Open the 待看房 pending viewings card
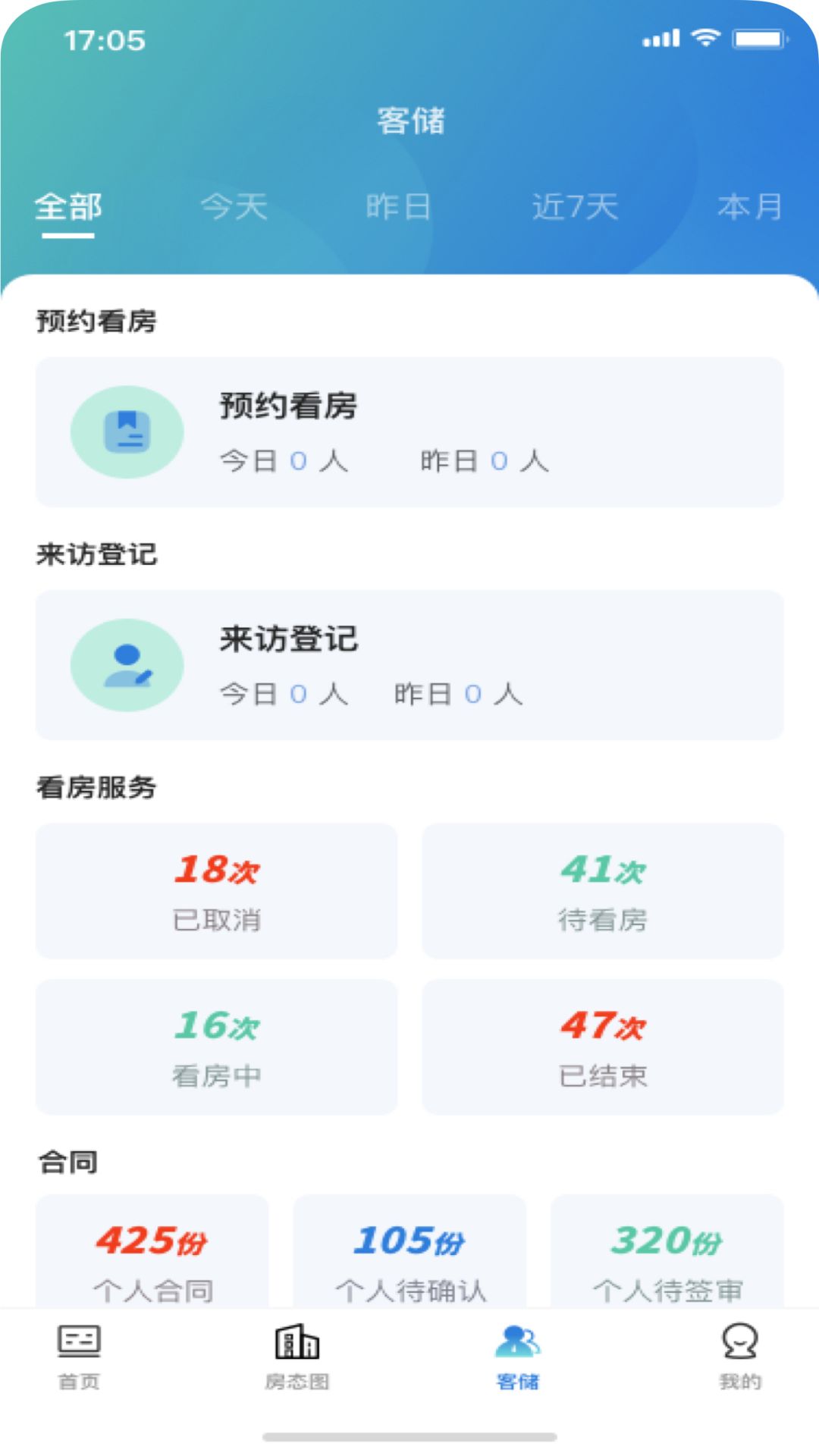819x1456 pixels. (603, 891)
